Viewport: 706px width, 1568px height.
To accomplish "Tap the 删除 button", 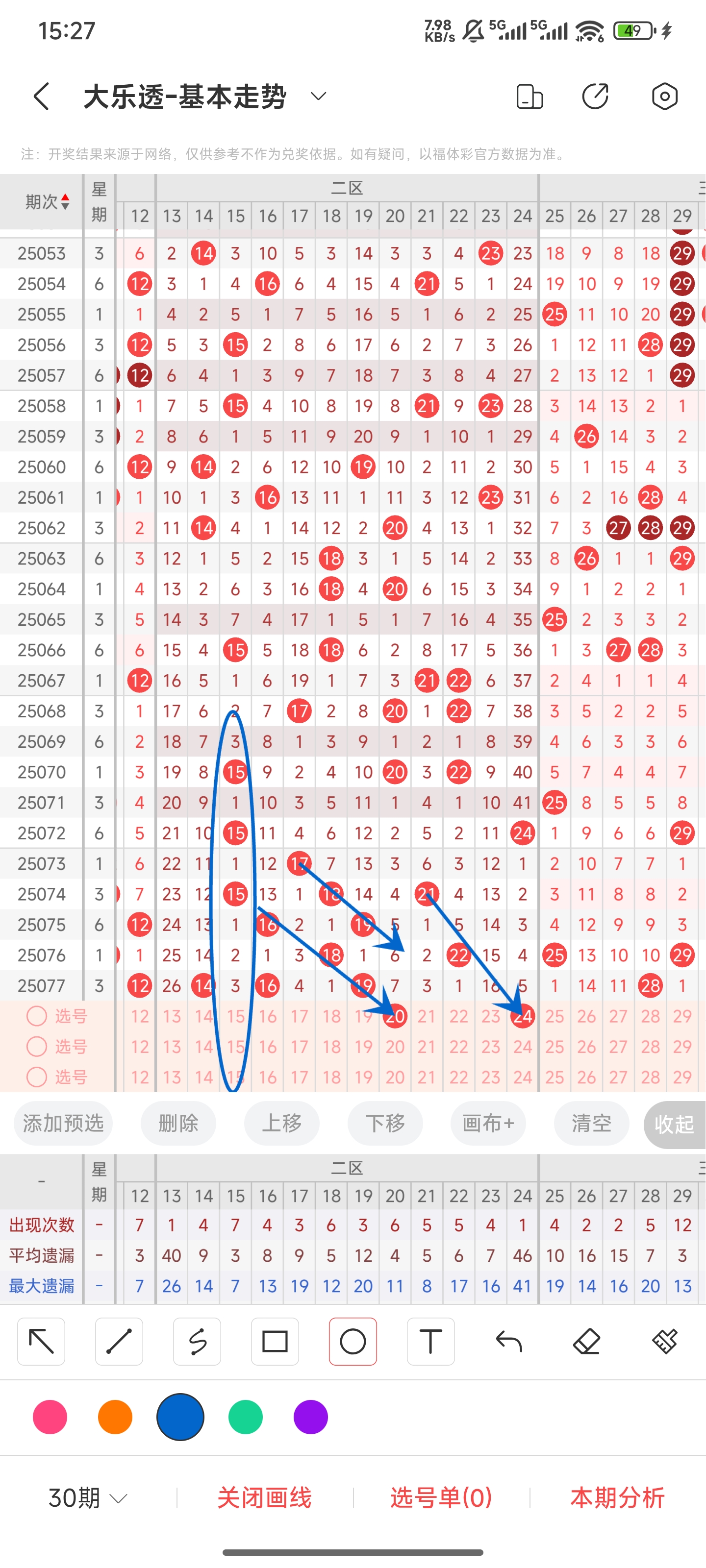I will click(178, 1123).
